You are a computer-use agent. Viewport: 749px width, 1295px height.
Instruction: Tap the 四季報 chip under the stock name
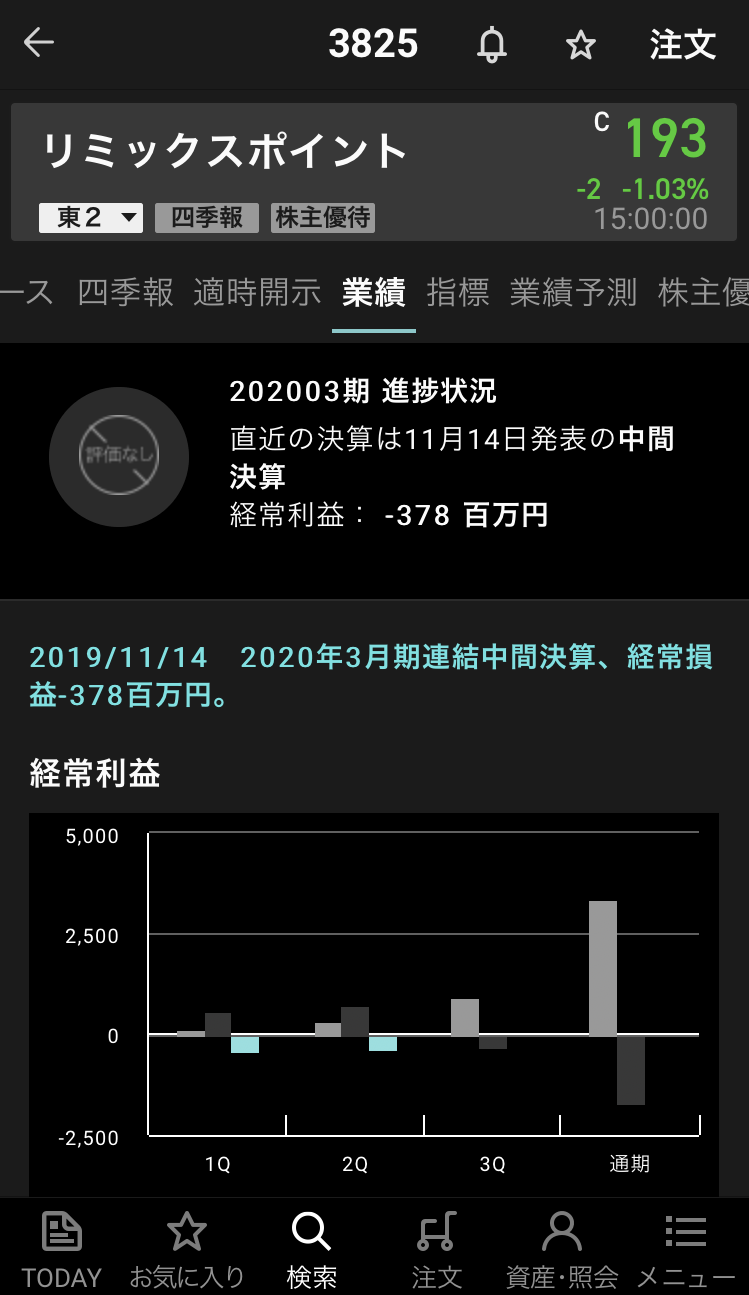[207, 218]
